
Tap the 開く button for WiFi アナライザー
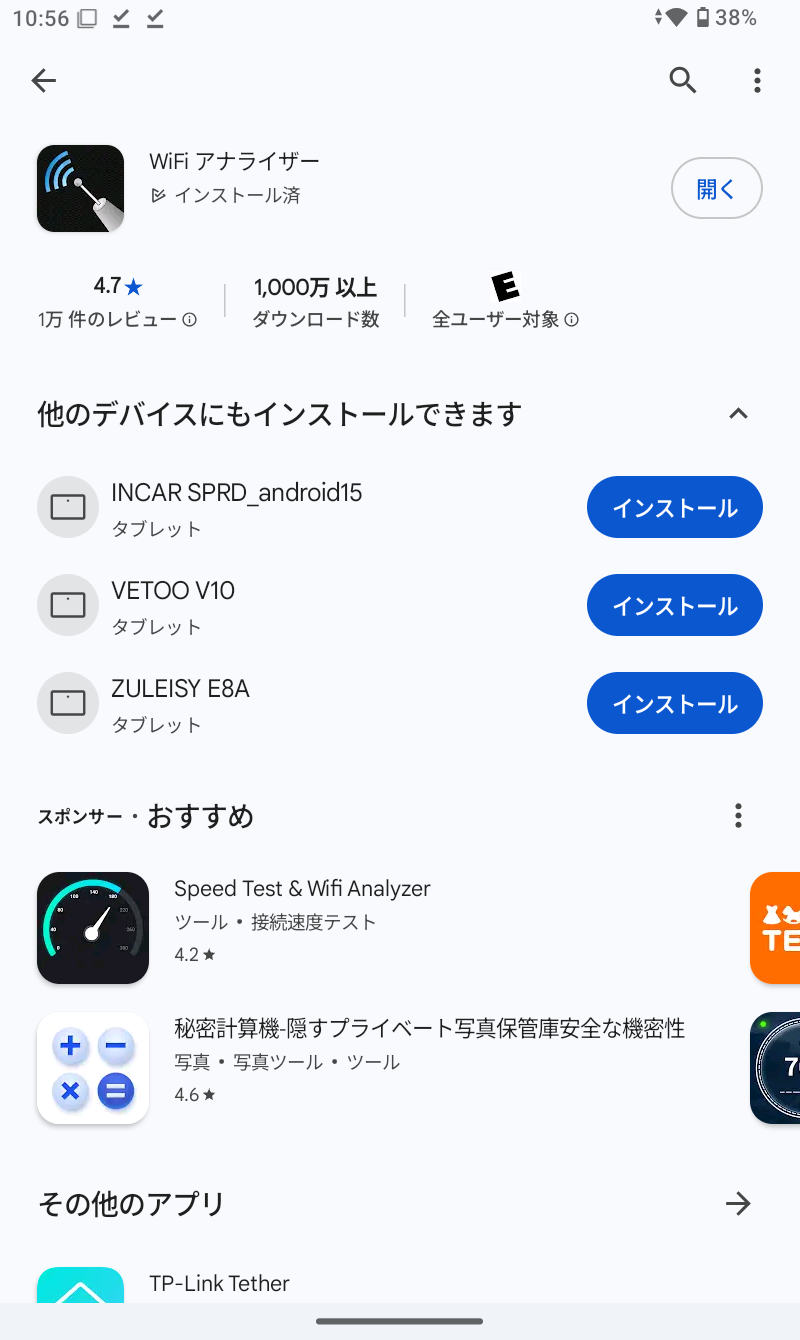tap(716, 188)
